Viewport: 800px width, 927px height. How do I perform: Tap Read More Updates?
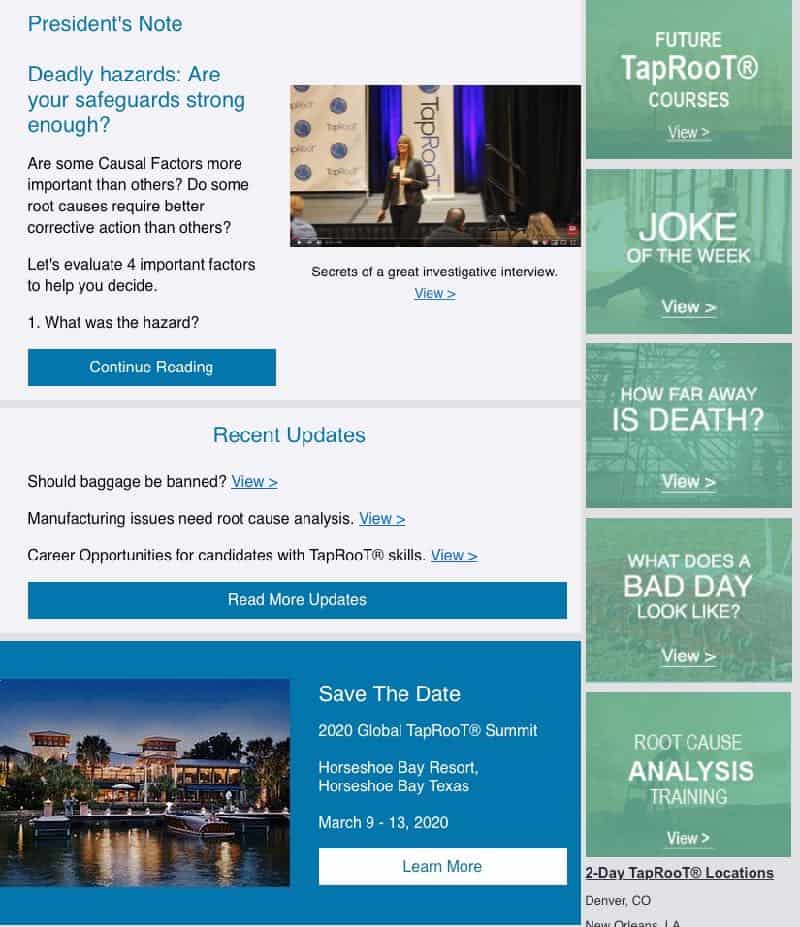click(297, 600)
